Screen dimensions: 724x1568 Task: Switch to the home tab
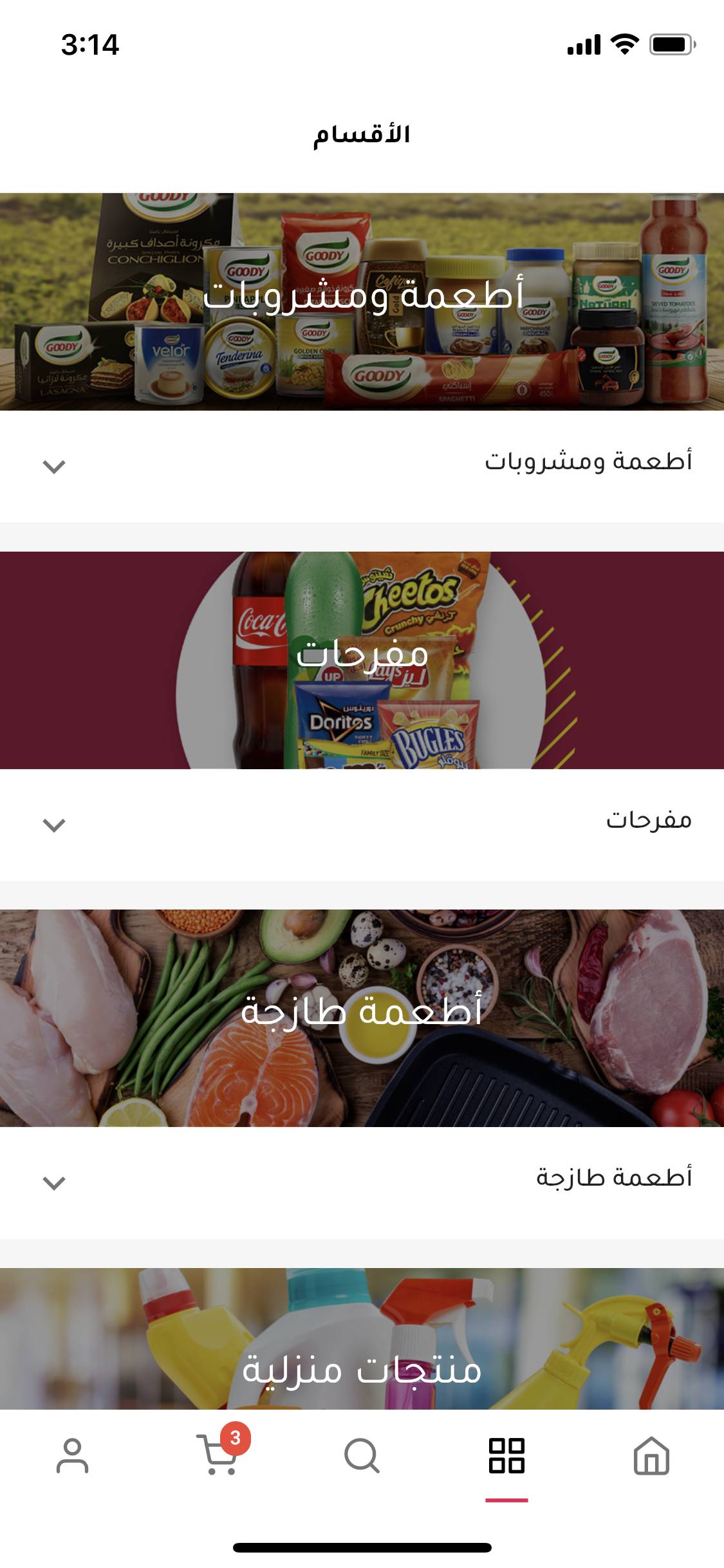pos(651,1456)
